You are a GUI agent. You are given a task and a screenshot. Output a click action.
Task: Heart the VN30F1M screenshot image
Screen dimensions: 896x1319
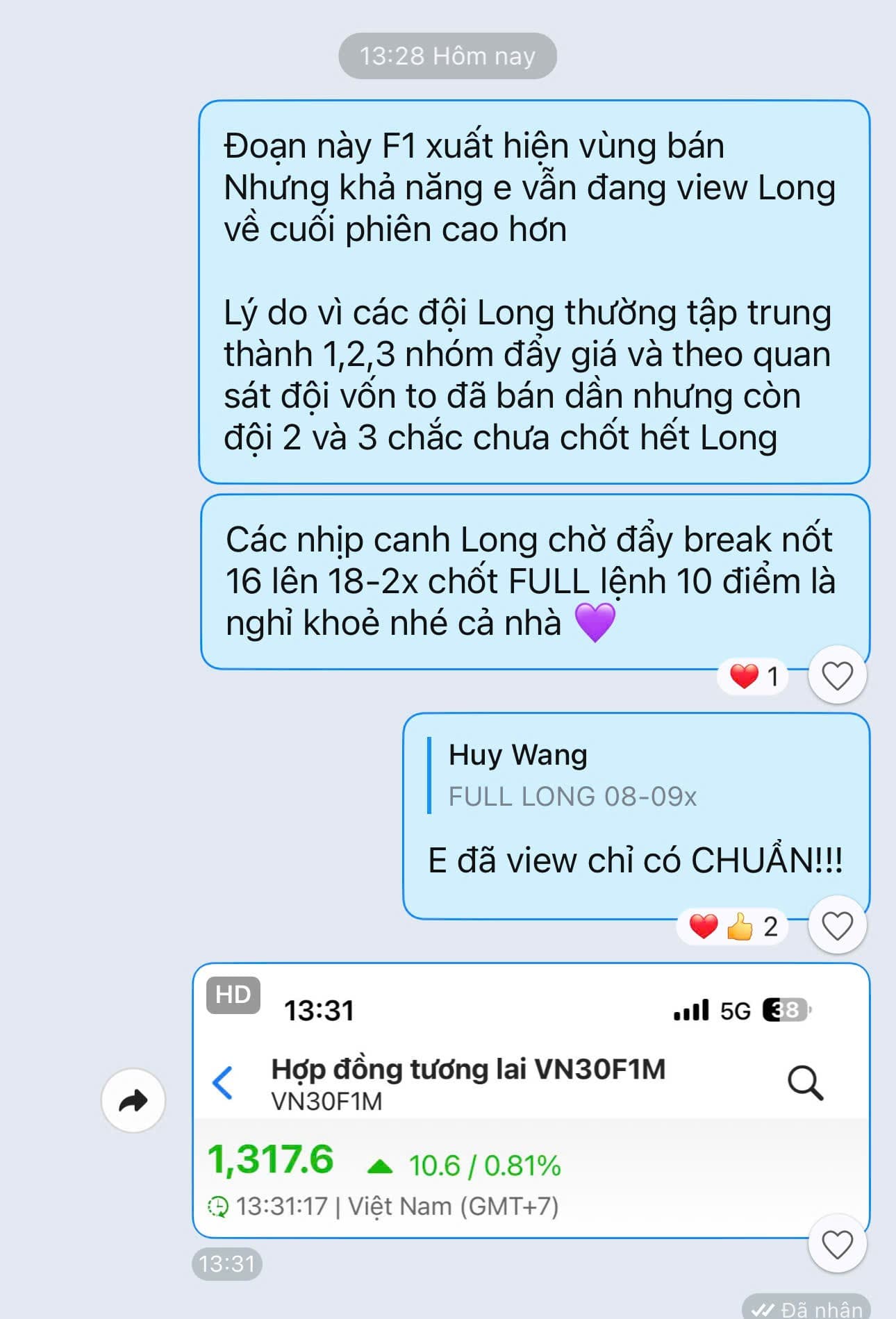click(x=837, y=1244)
